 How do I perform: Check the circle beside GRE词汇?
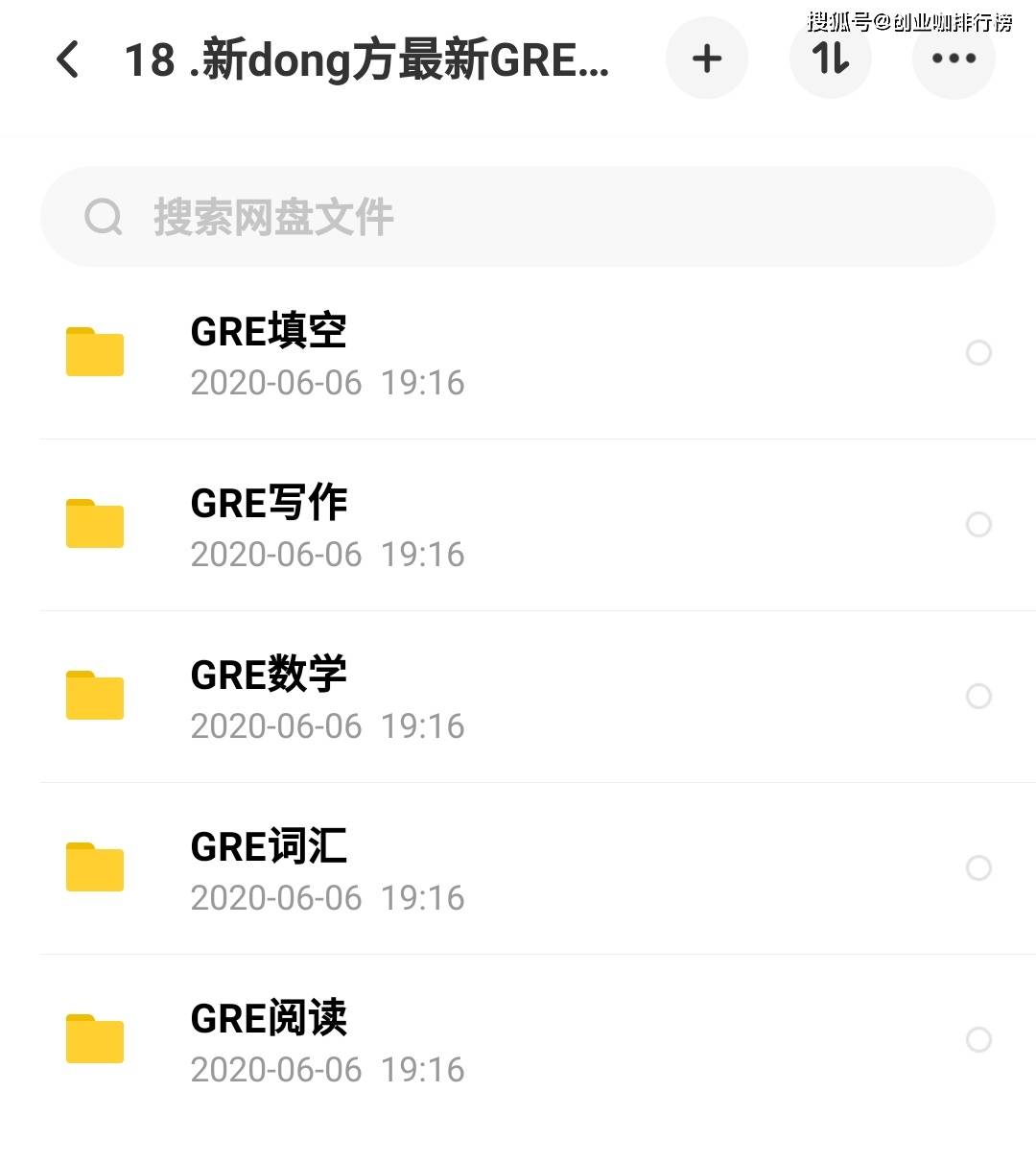978,868
